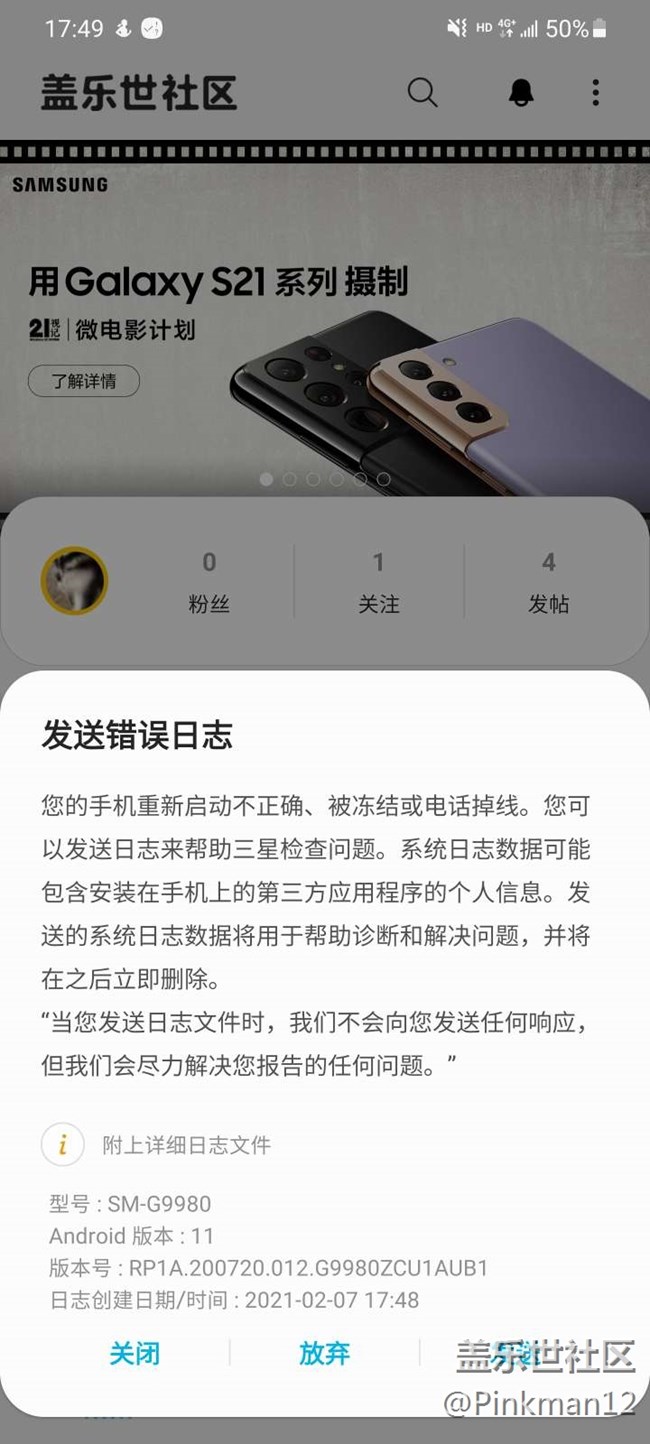
Task: Open the notifications bell
Action: coord(521,93)
